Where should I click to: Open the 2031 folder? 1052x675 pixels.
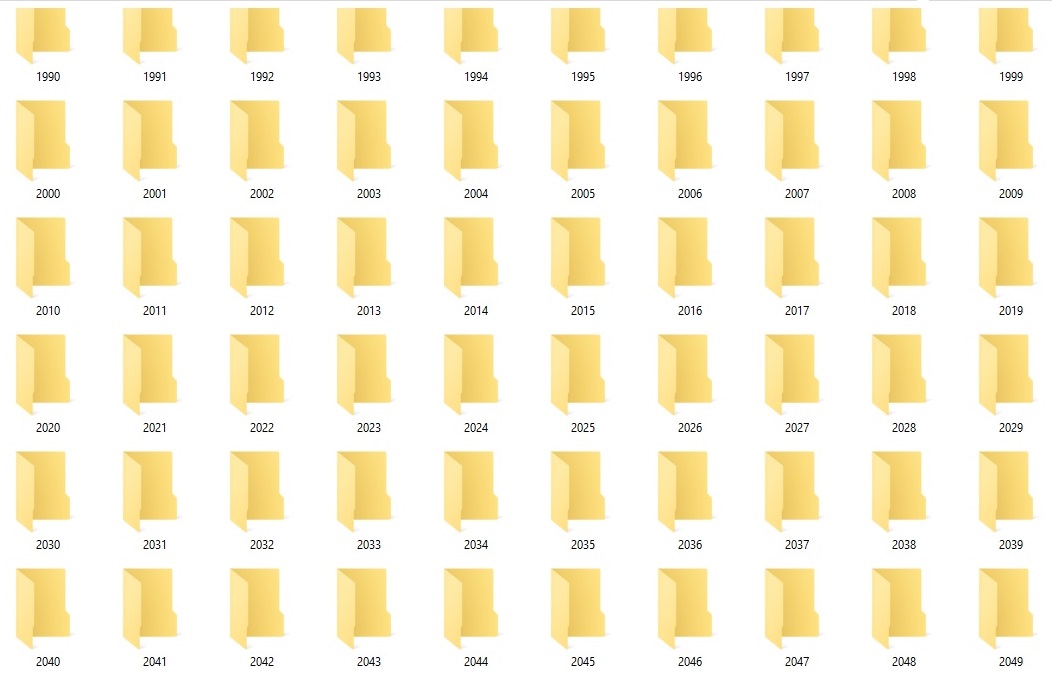tap(151, 491)
